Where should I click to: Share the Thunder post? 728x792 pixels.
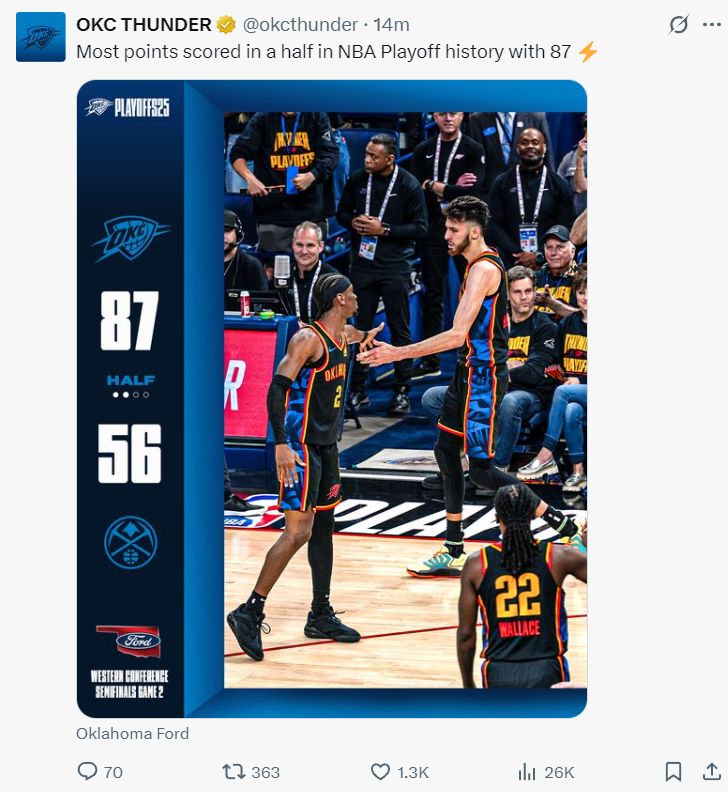click(x=711, y=772)
